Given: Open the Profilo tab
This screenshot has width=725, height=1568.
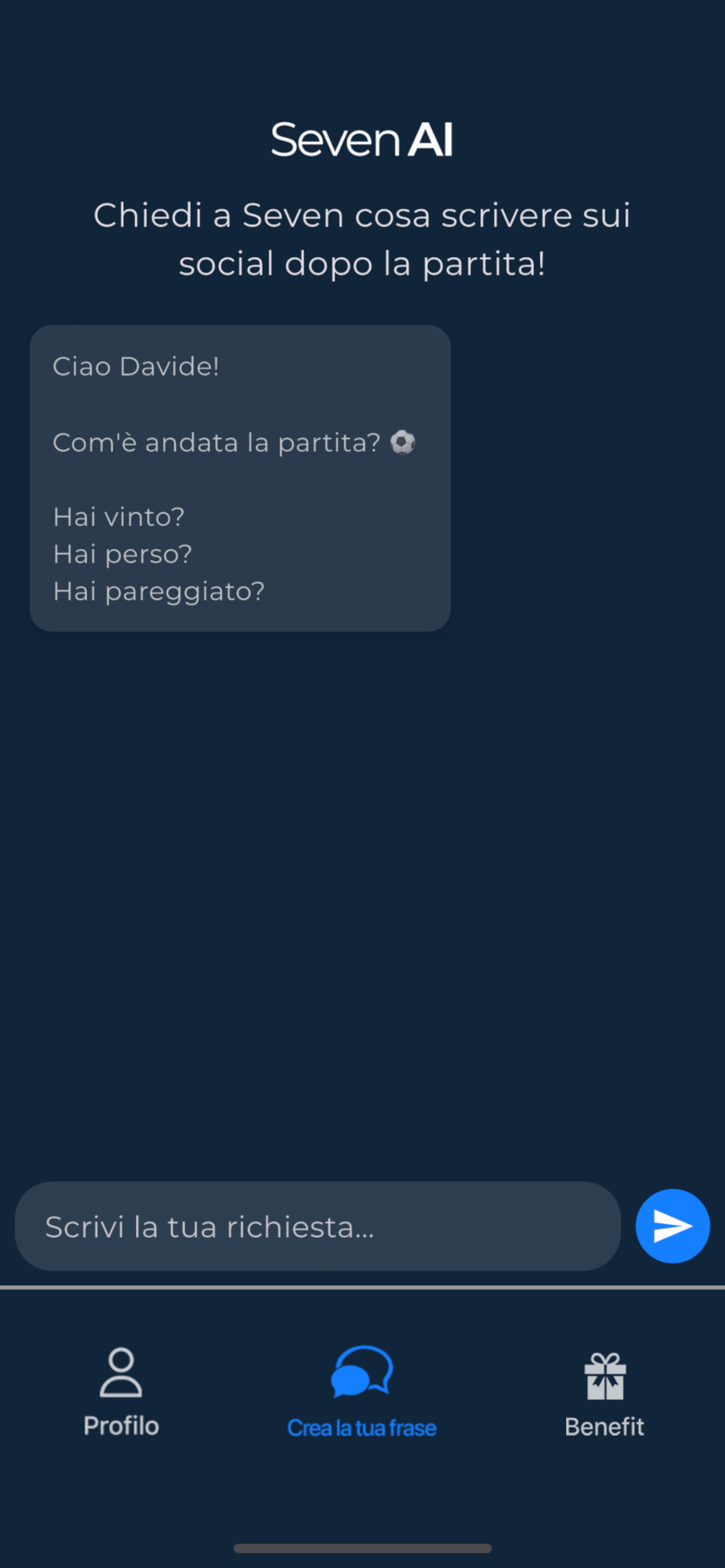Looking at the screenshot, I should coord(121,1392).
